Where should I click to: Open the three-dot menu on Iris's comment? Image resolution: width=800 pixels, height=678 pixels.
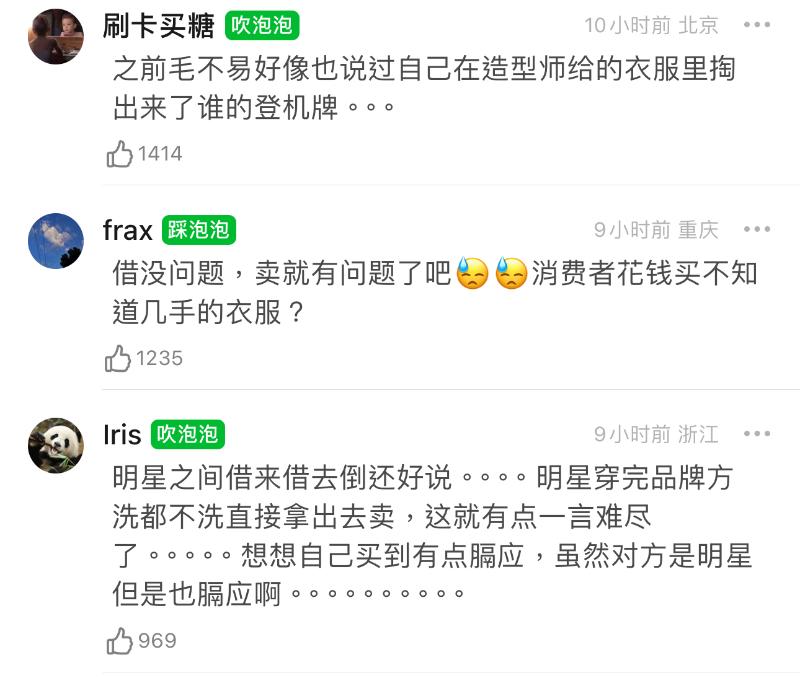[757, 434]
